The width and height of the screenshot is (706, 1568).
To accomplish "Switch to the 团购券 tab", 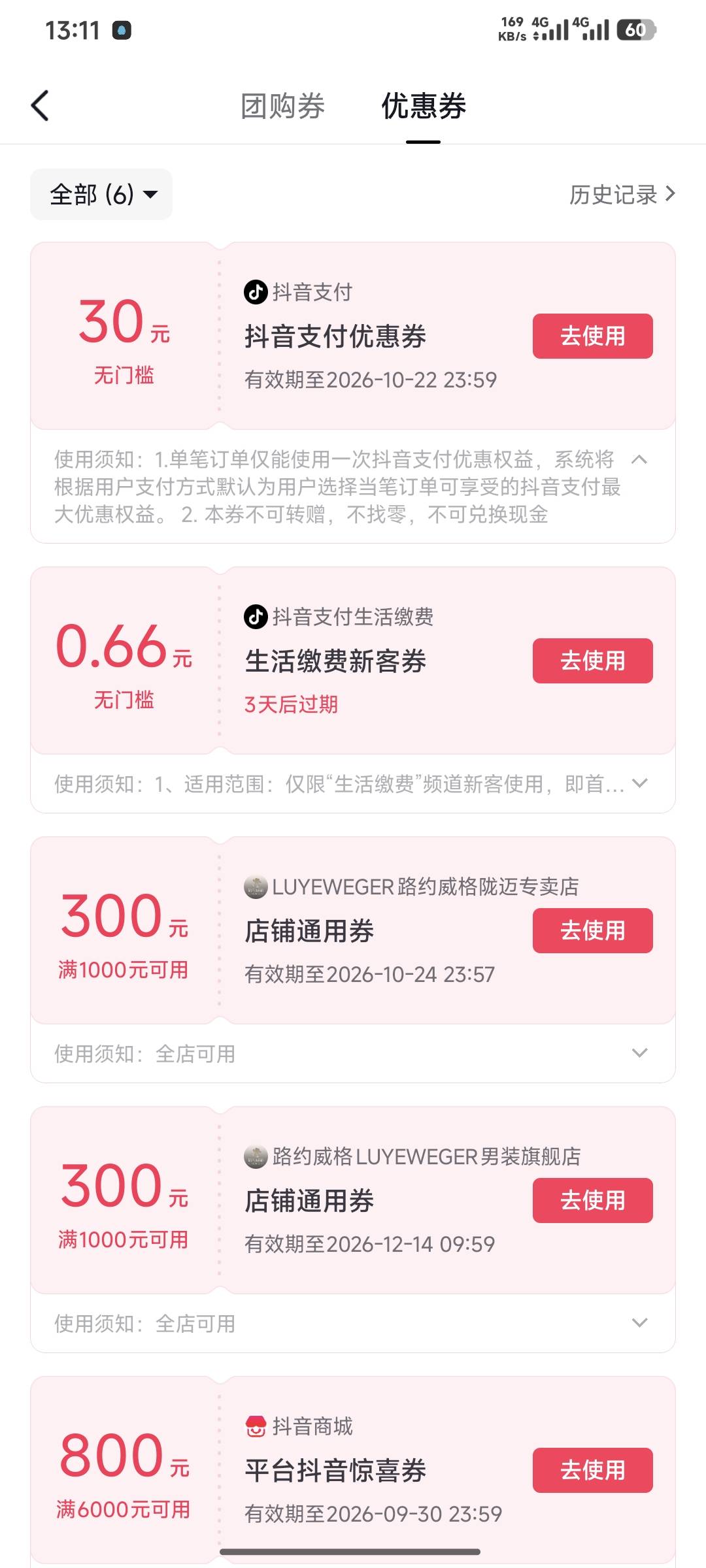I will (282, 106).
